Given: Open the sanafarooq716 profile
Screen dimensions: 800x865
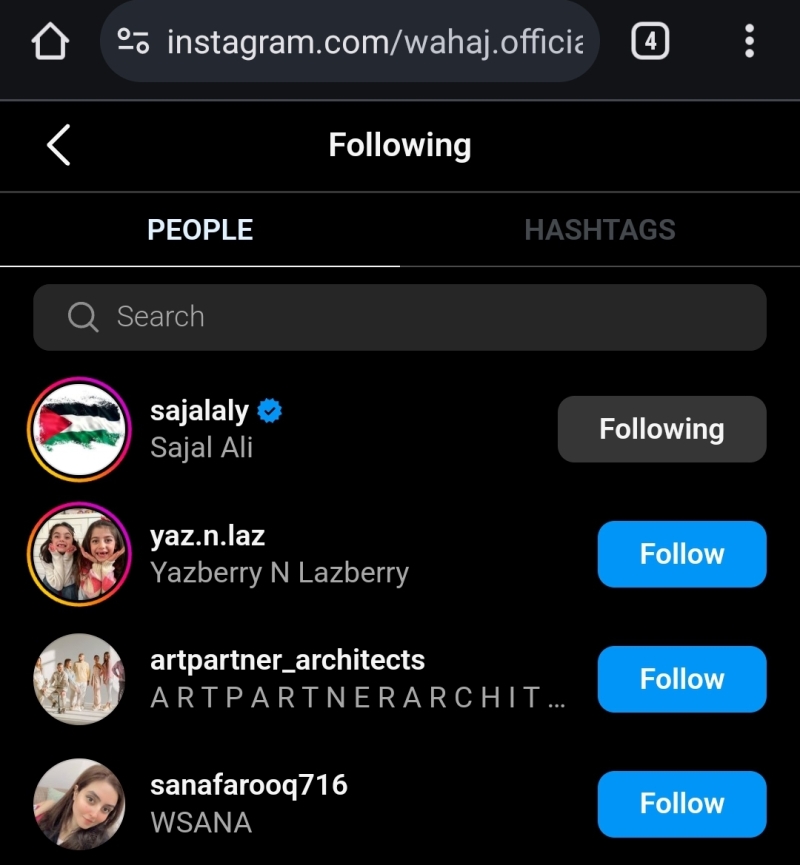Looking at the screenshot, I should 248,785.
